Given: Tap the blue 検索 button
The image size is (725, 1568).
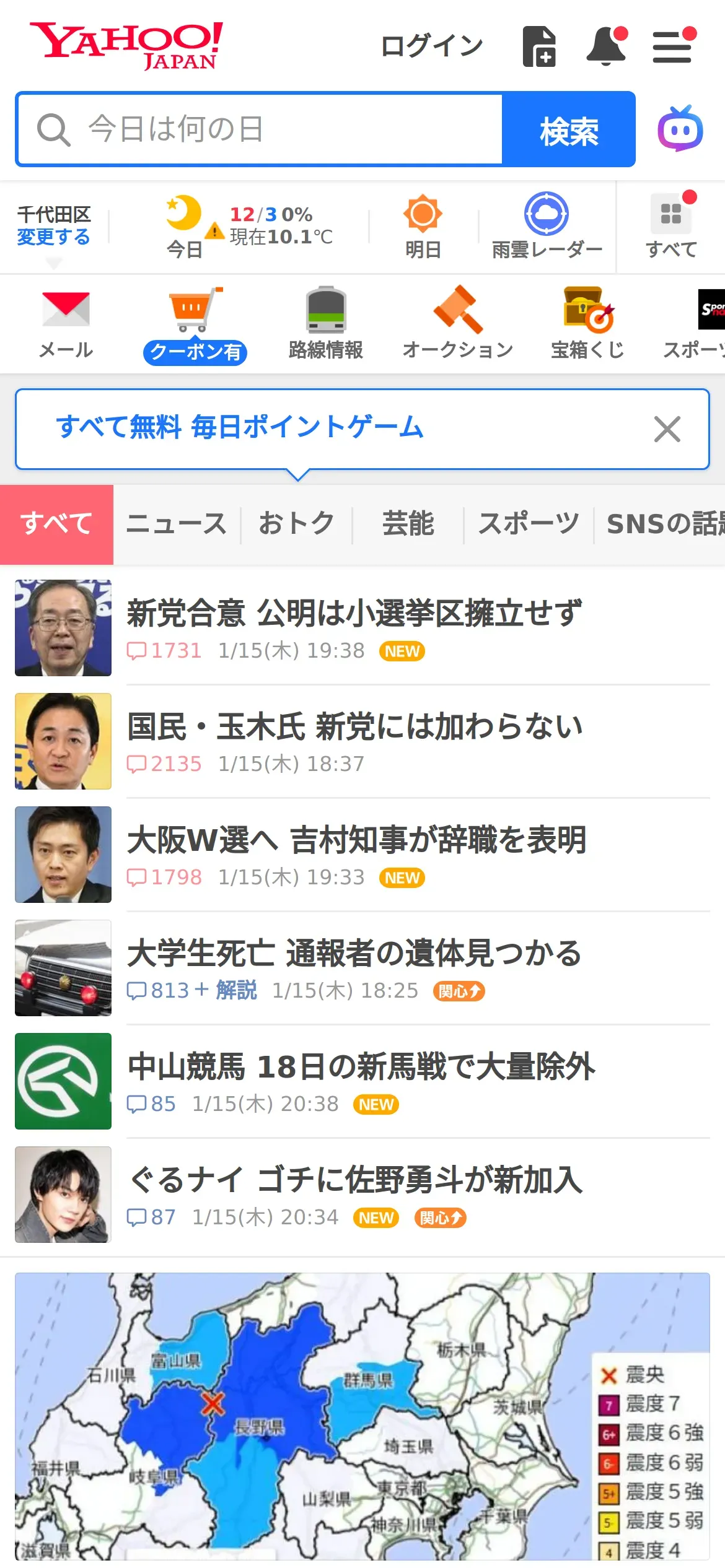Looking at the screenshot, I should [x=568, y=129].
